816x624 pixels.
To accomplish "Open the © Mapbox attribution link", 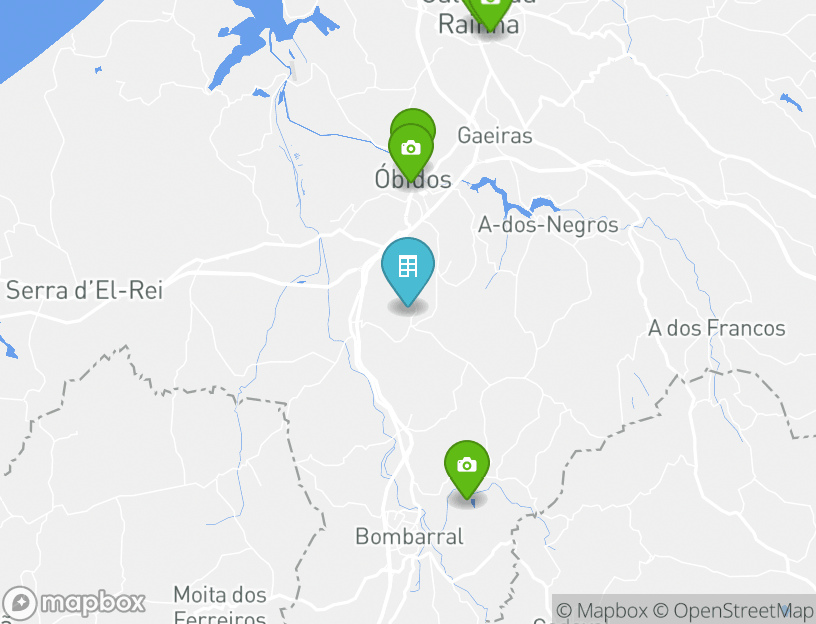I will [x=602, y=610].
